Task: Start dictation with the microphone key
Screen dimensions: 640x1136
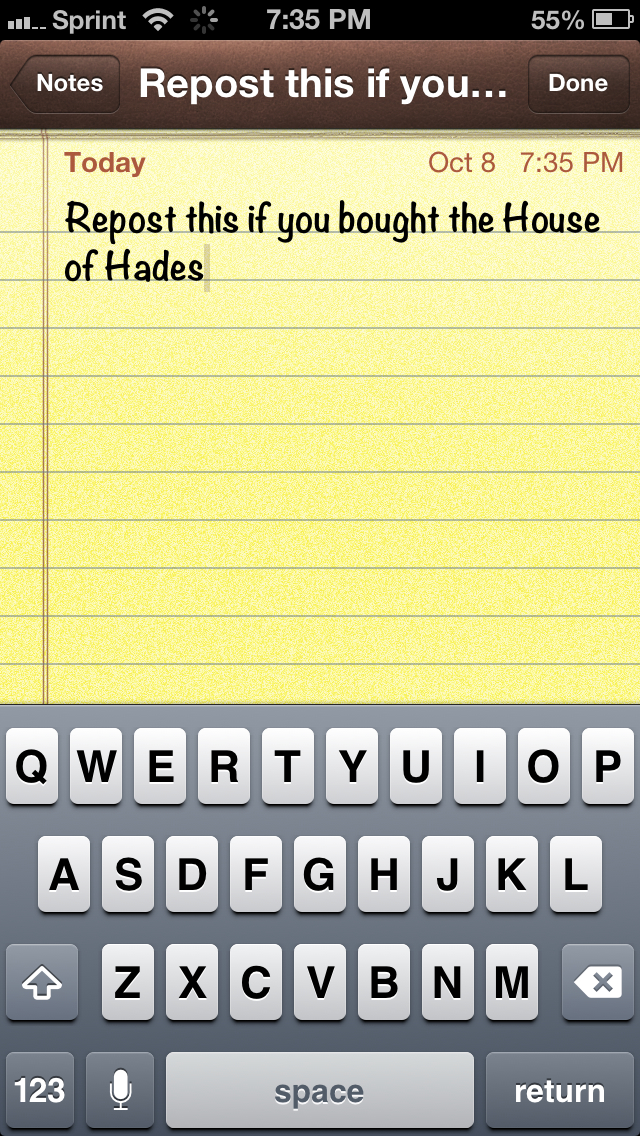Action: click(120, 1090)
